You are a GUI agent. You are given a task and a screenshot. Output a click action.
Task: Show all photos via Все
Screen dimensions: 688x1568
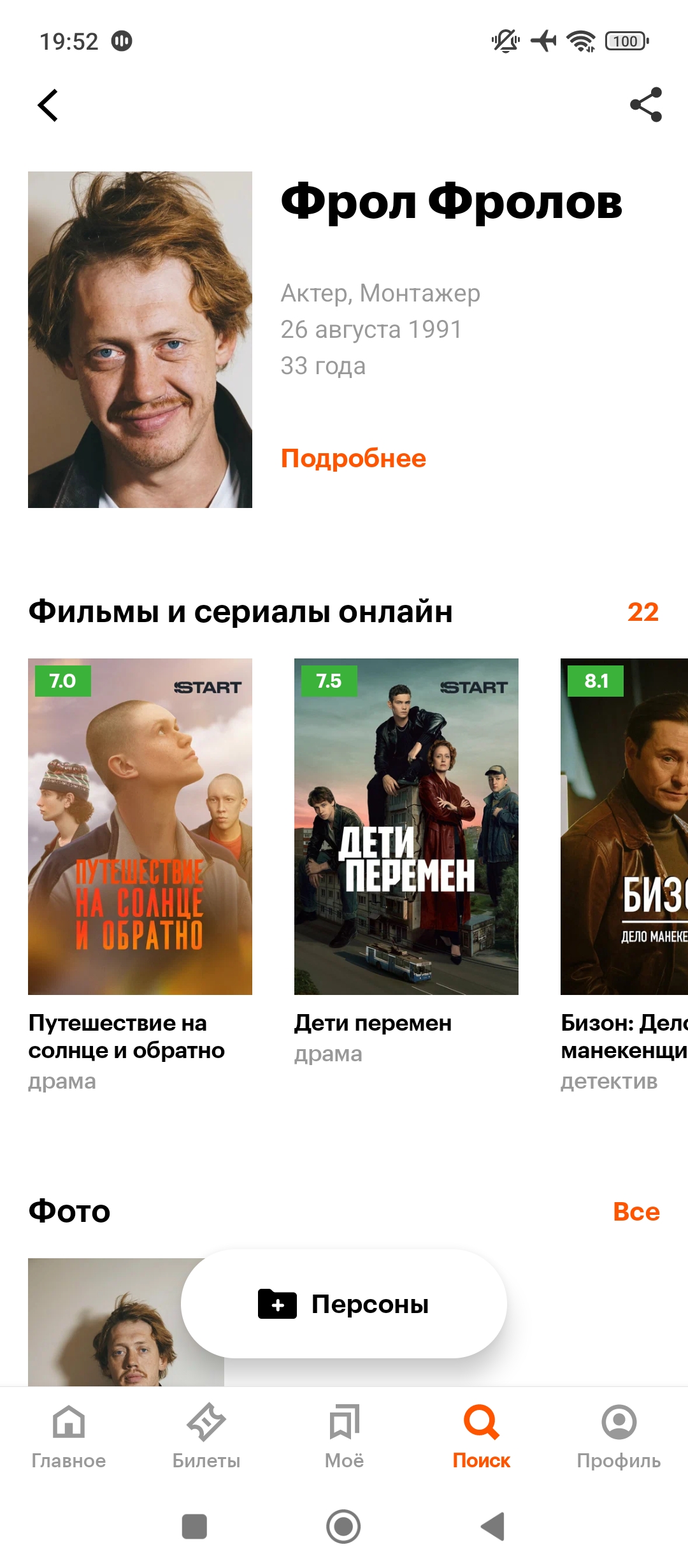(x=636, y=1212)
